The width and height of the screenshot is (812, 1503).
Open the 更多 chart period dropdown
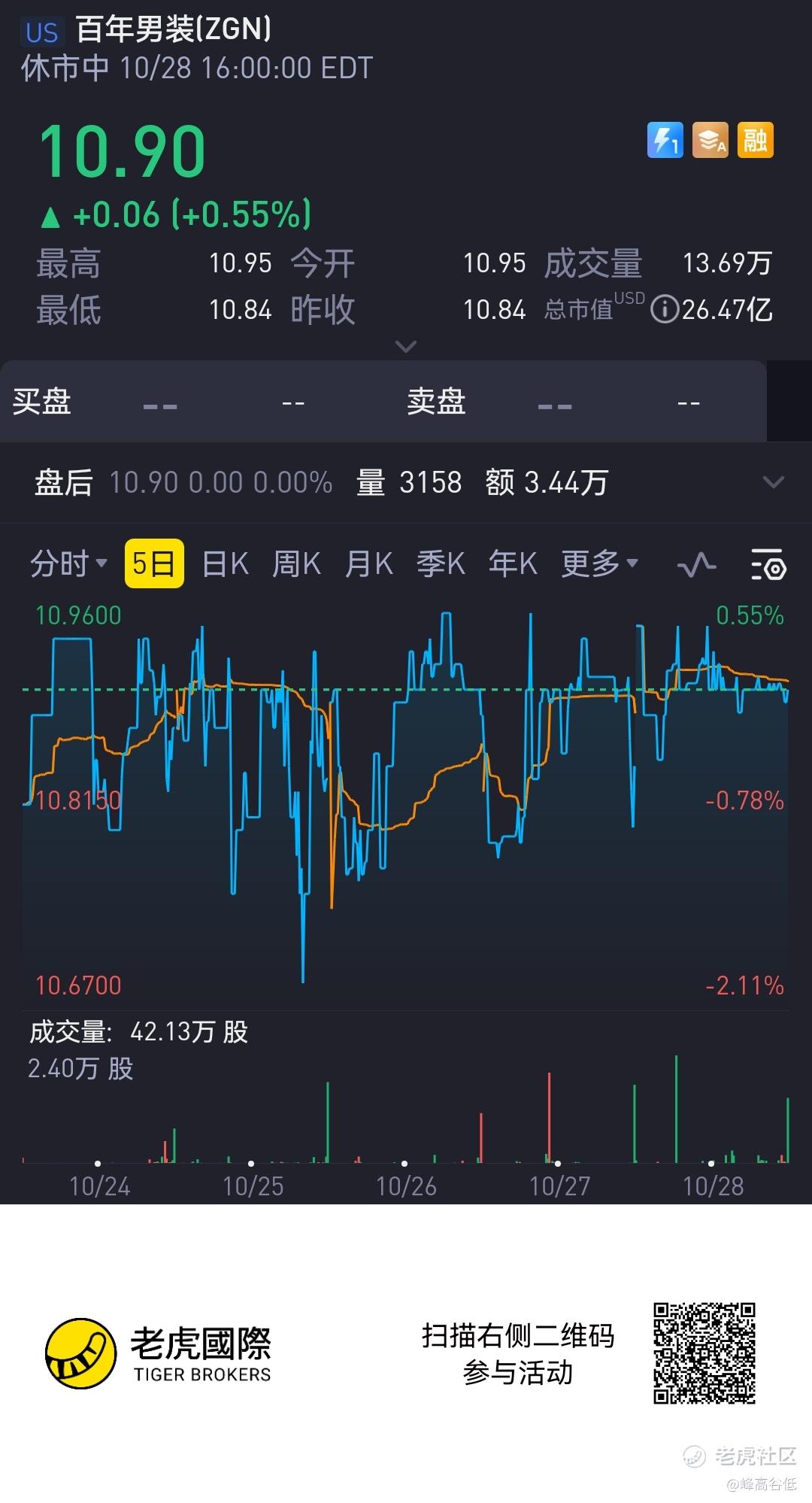[599, 563]
